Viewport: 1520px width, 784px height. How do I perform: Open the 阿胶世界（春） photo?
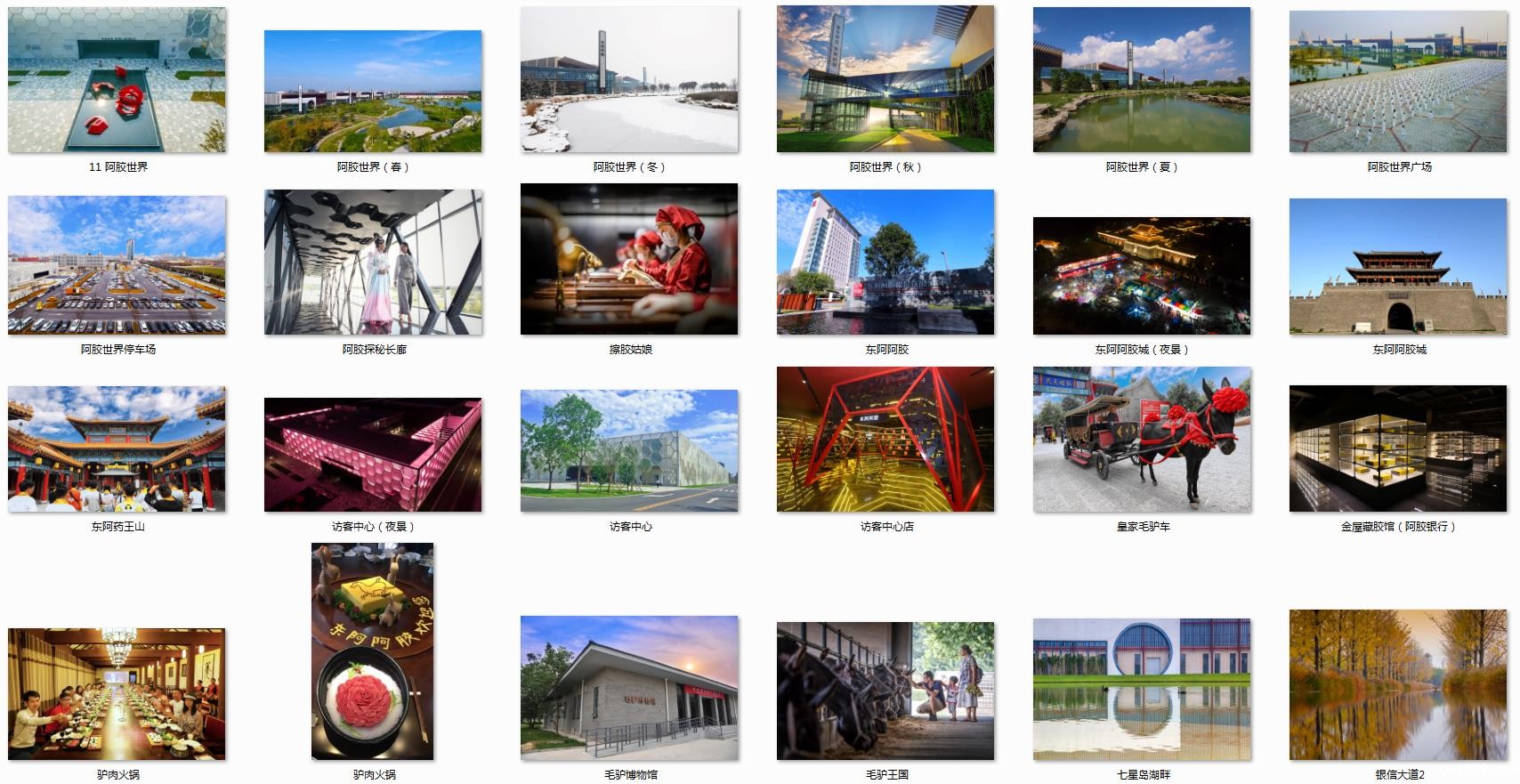point(373,92)
